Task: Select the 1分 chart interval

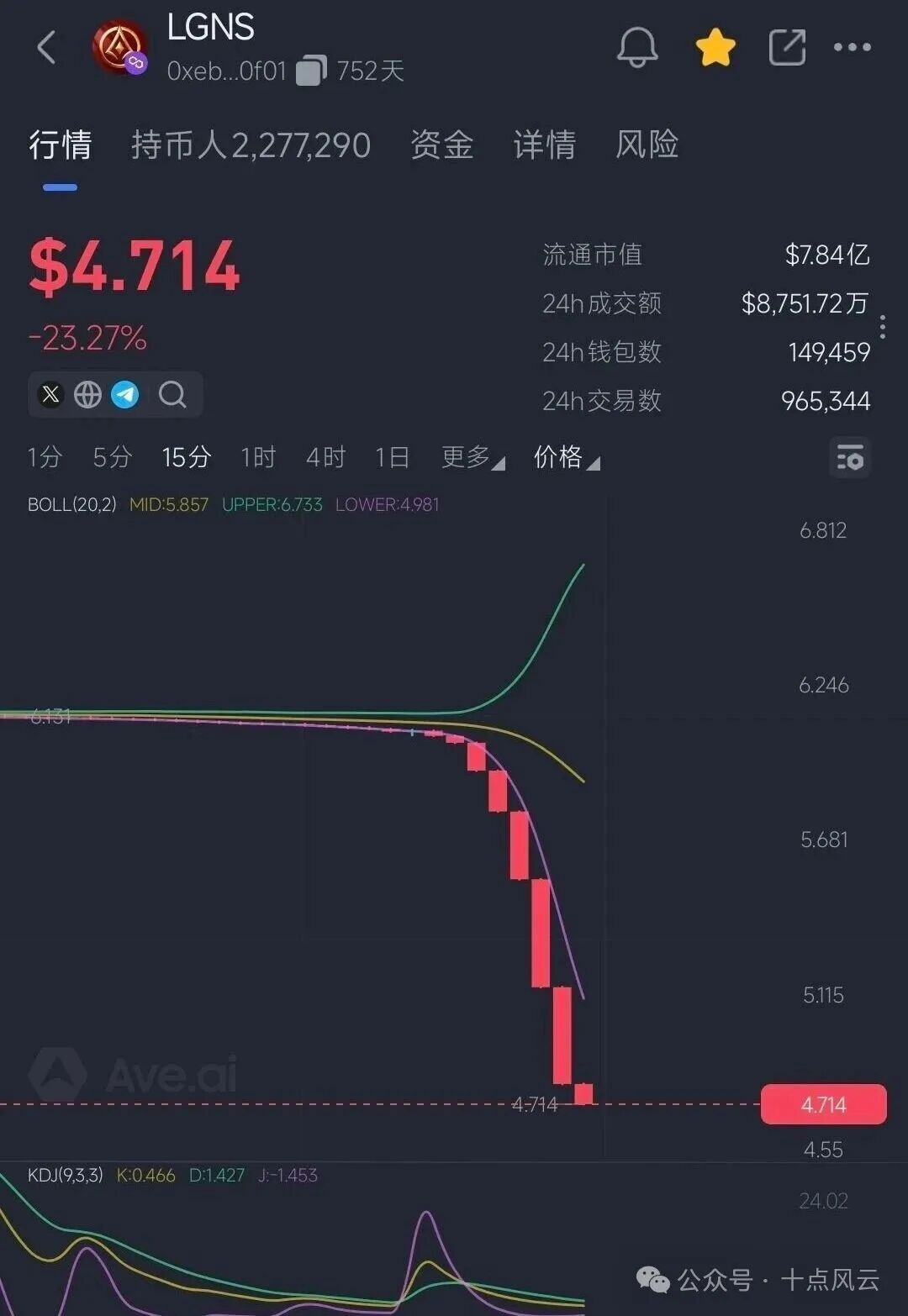Action: pyautogui.click(x=45, y=457)
